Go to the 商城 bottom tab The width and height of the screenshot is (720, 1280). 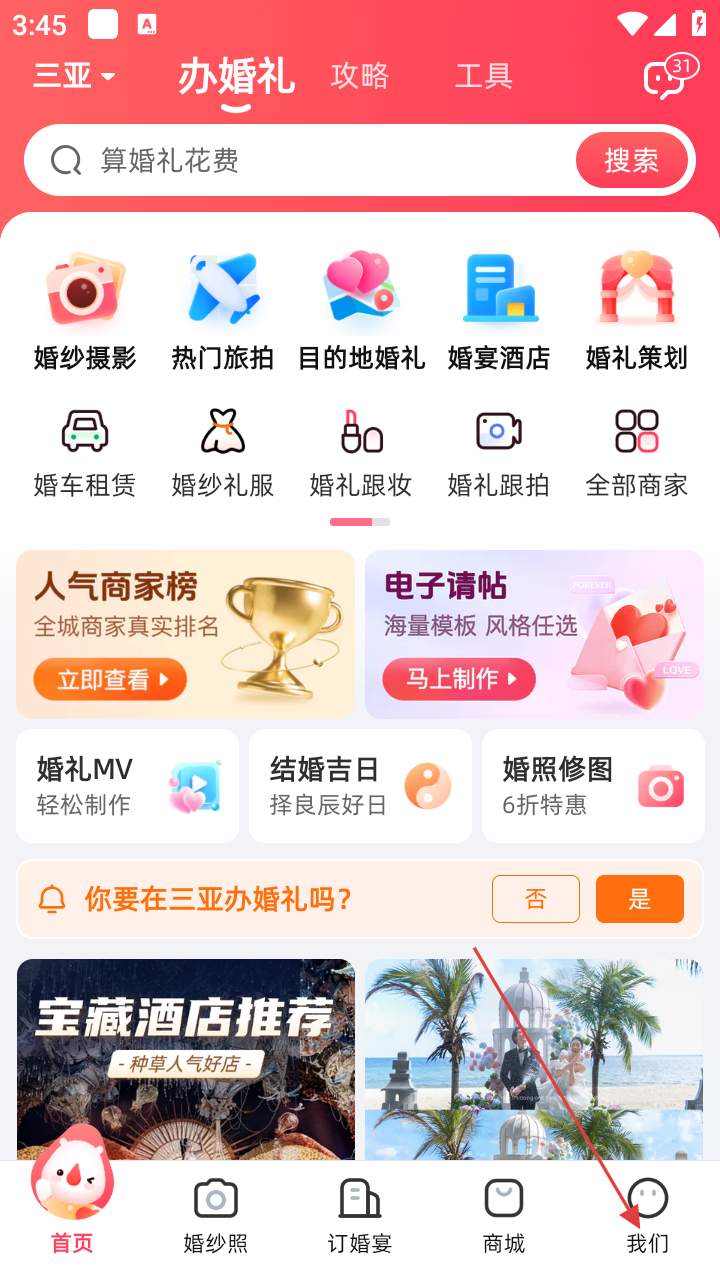(x=504, y=1216)
